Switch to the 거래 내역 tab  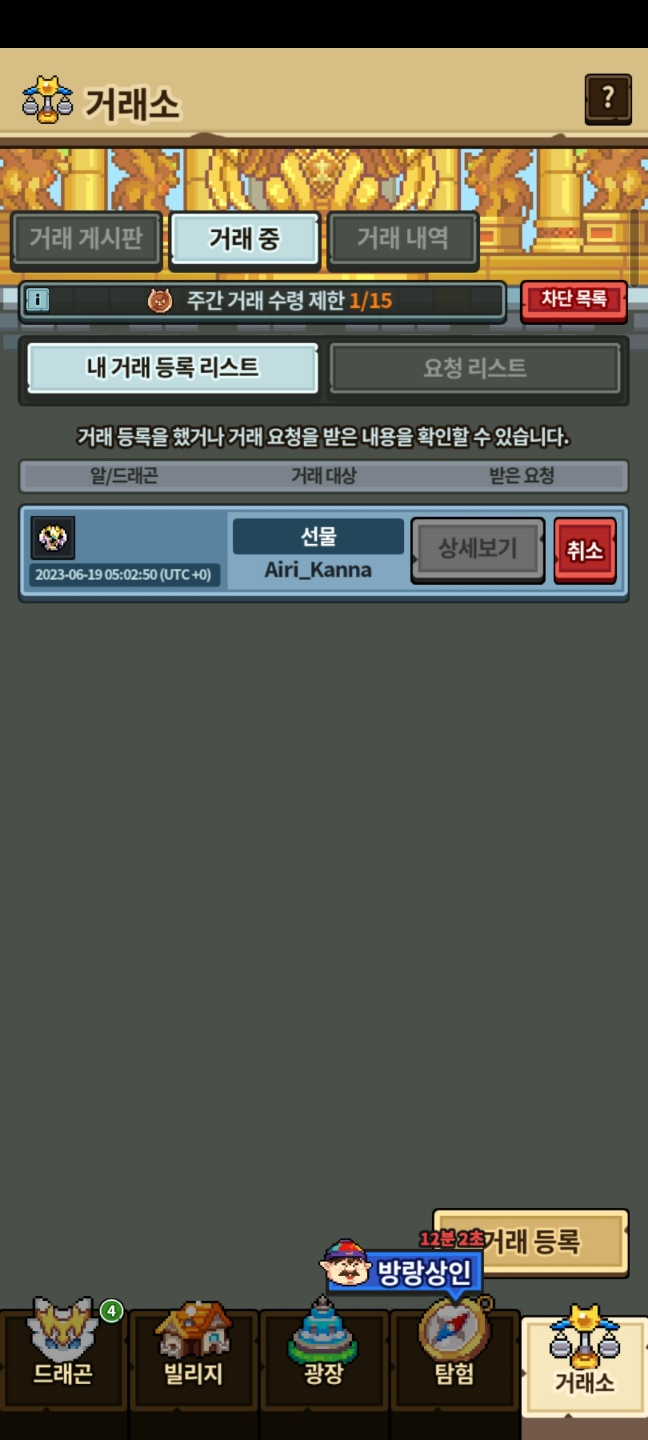(x=403, y=240)
